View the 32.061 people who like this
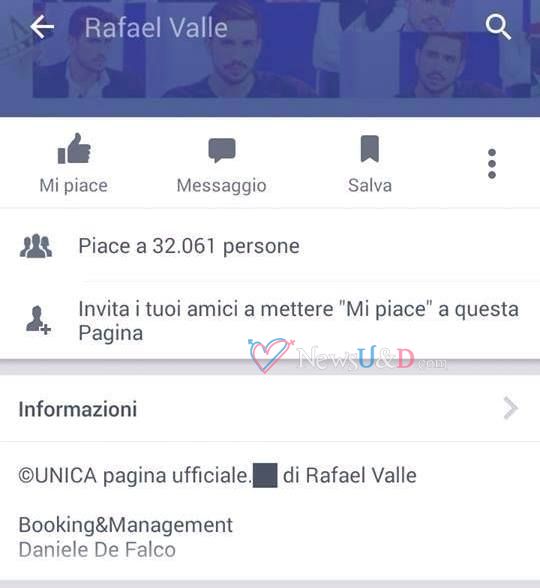540x588 pixels. coord(270,246)
